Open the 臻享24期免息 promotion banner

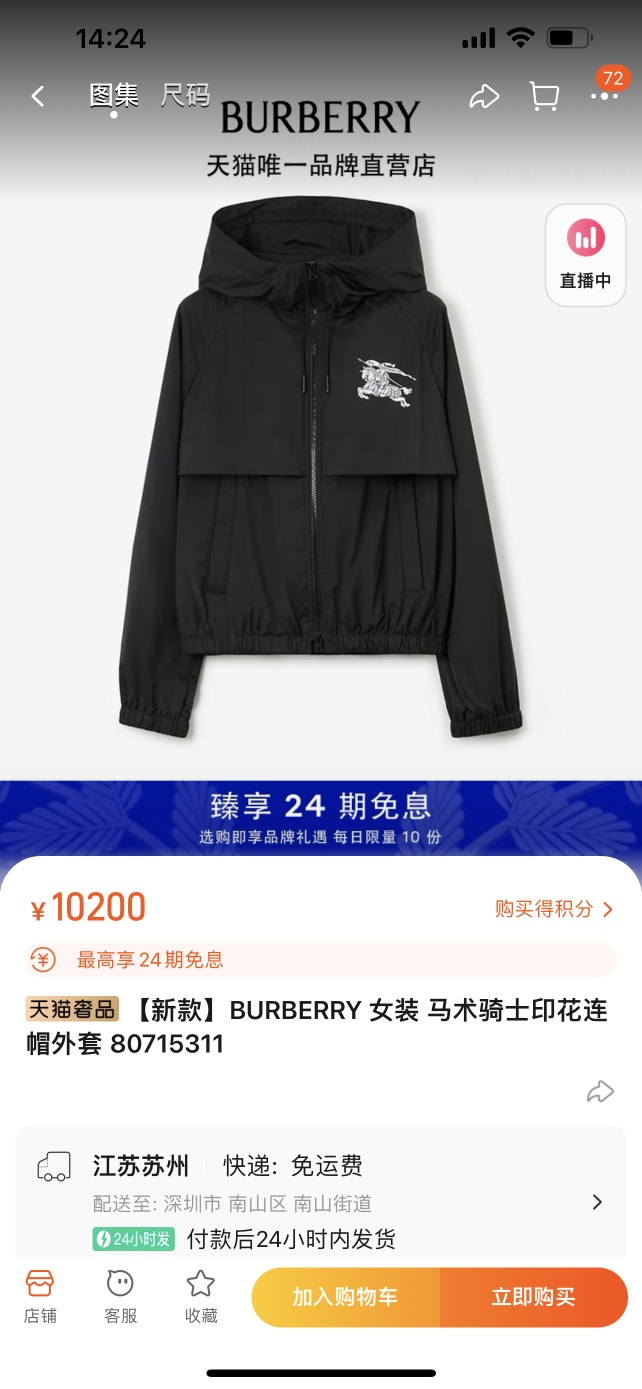(x=320, y=817)
